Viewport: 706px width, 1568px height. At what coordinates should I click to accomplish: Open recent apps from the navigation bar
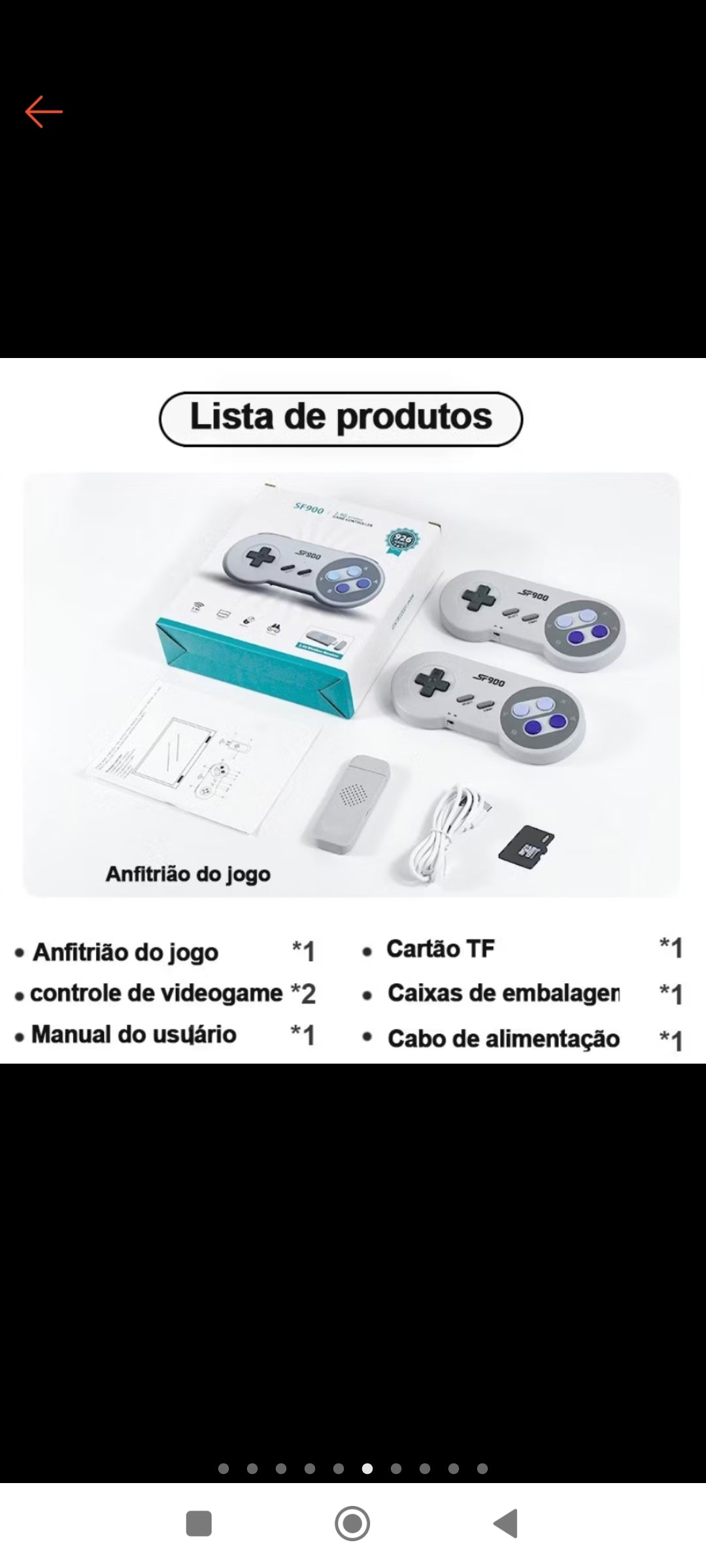click(199, 1524)
